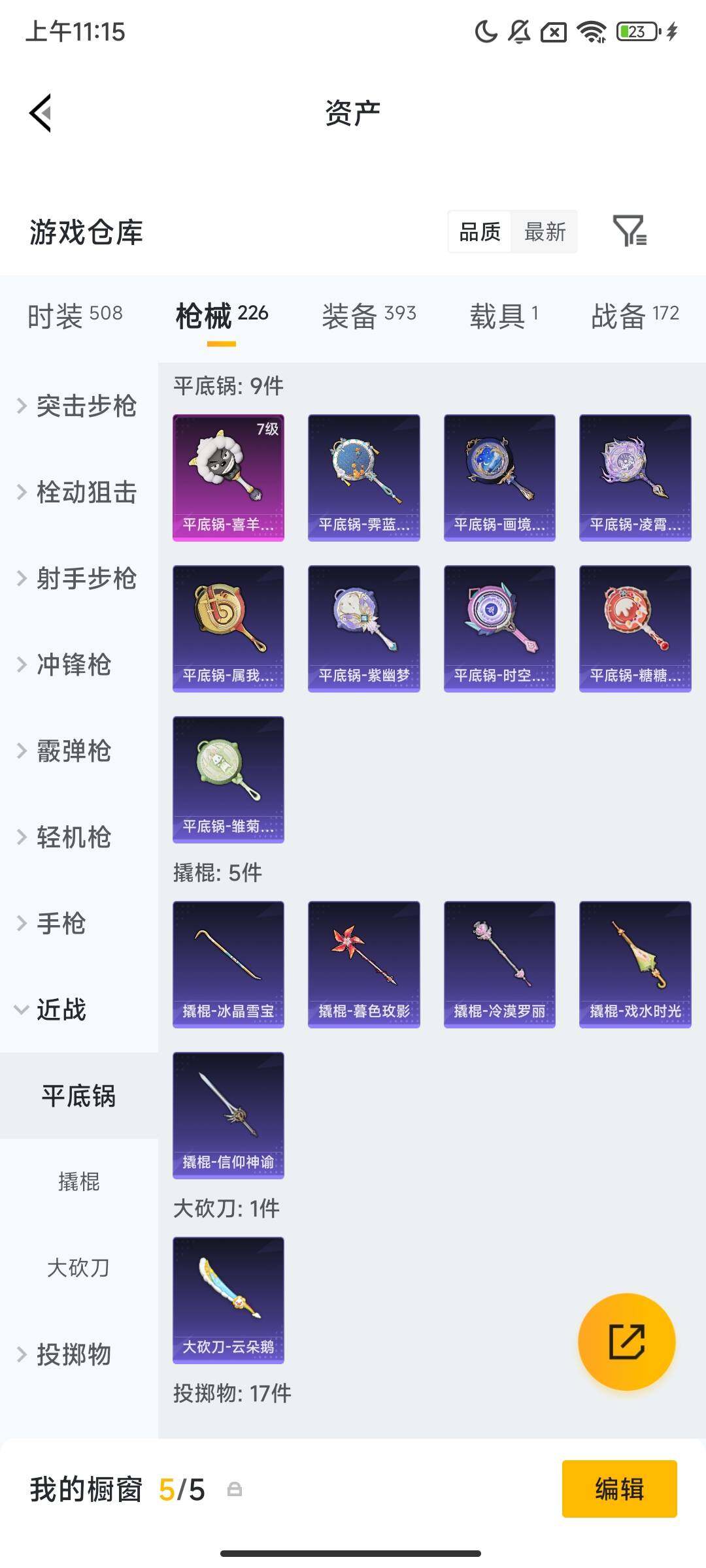Switch to the 战备 tab
Screen dimensions: 706x1568
[635, 316]
